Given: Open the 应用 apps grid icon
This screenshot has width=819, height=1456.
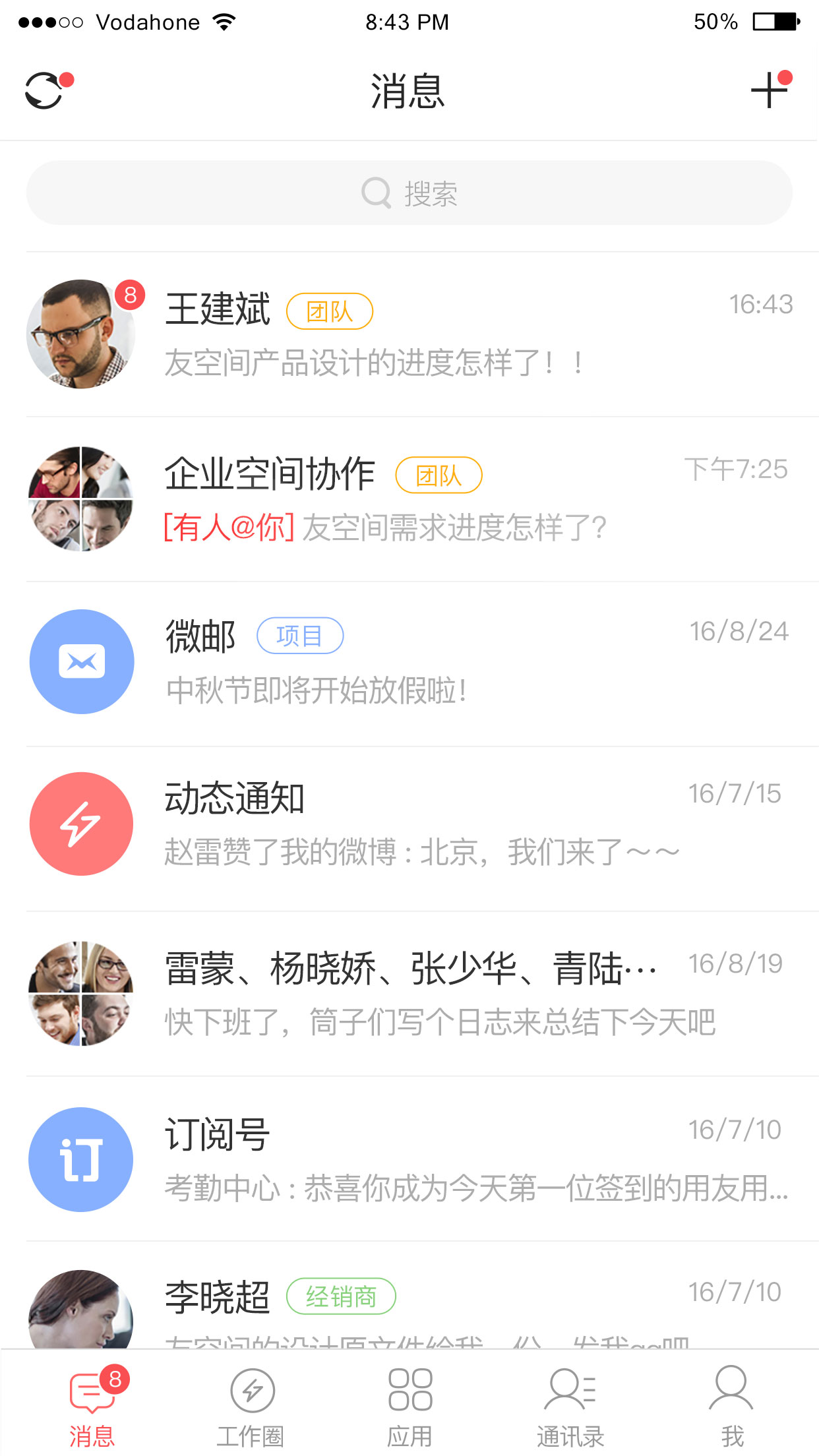Looking at the screenshot, I should click(409, 1388).
